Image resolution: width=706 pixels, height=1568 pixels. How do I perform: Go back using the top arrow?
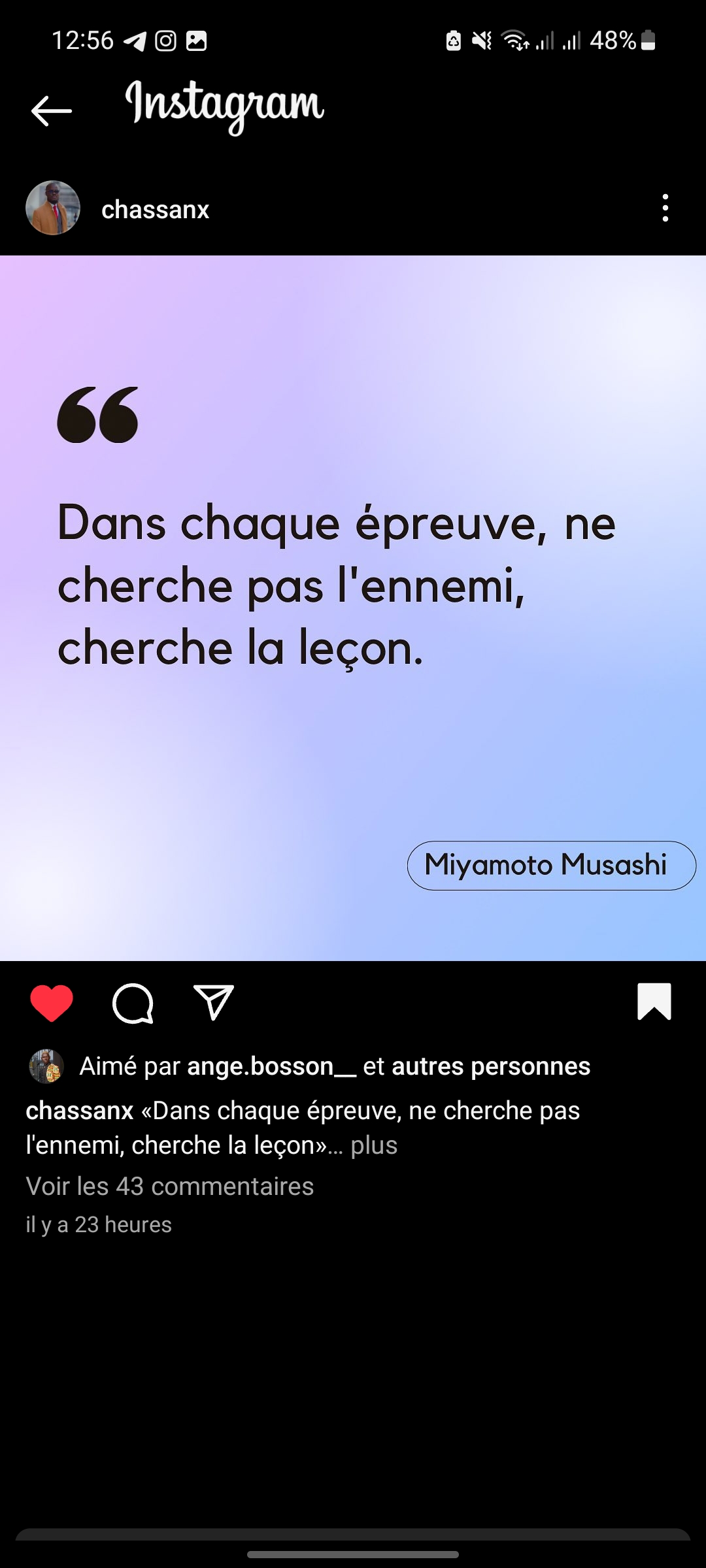coord(51,110)
